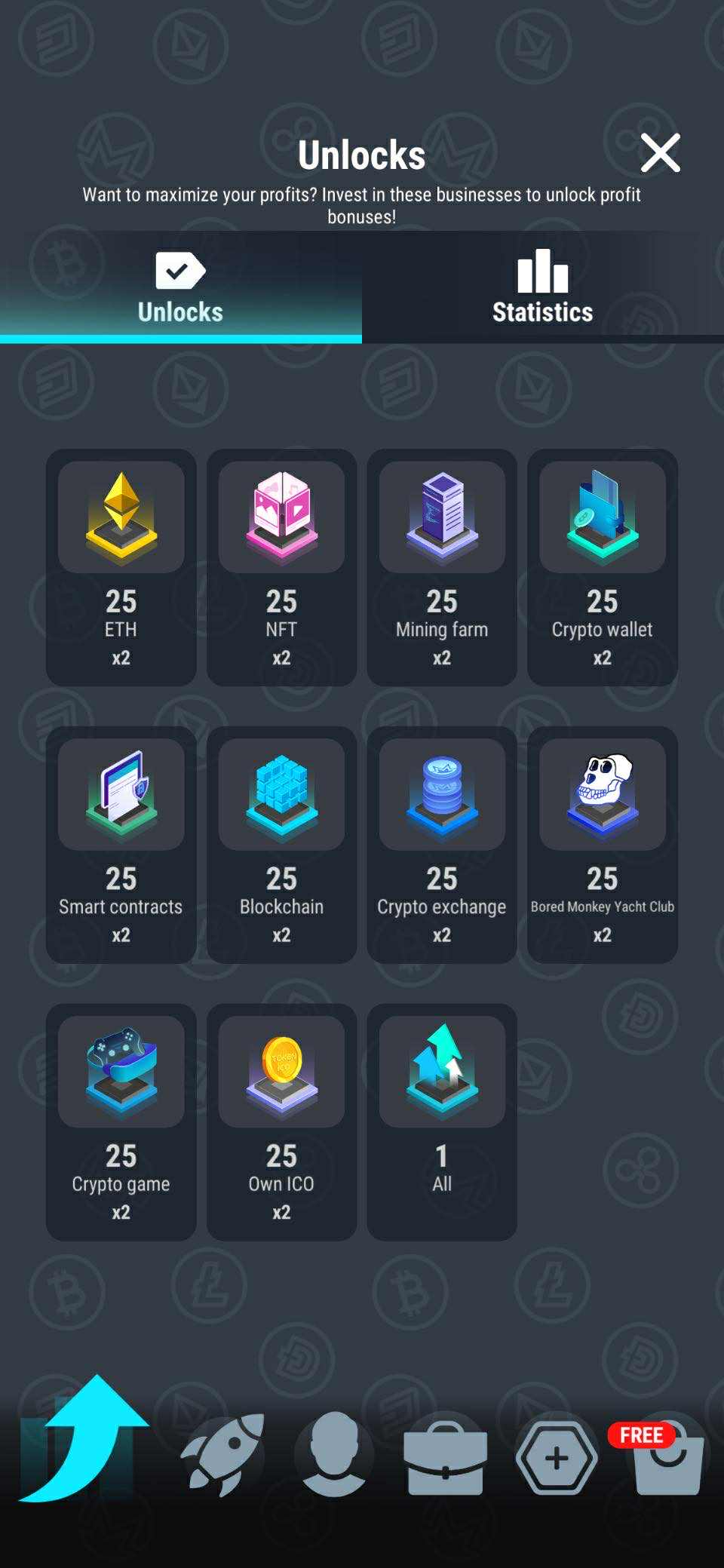This screenshot has width=724, height=1568.
Task: Tap the Crypto wallet unlock card
Action: pos(602,567)
